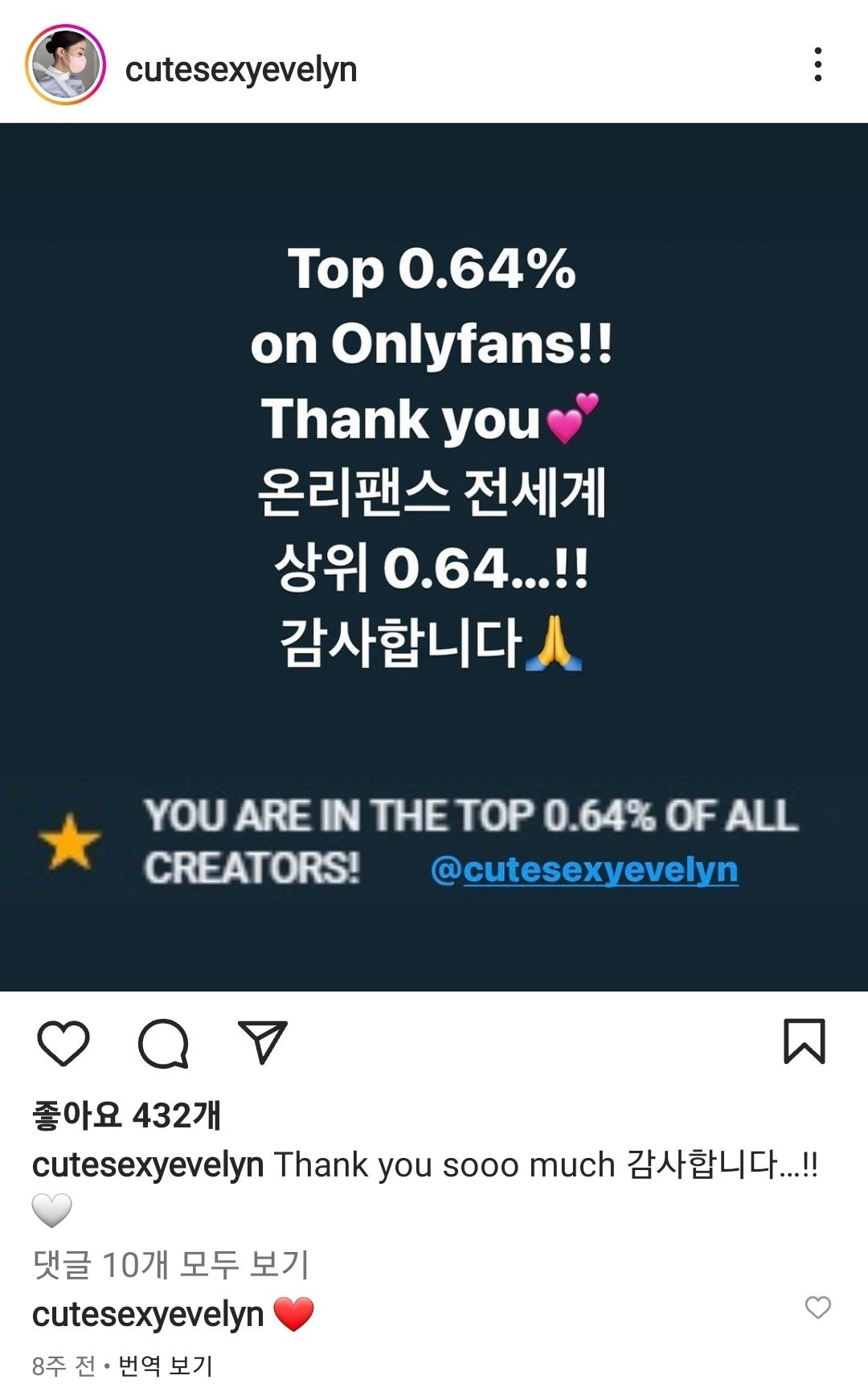View the 432 likes list

point(126,1115)
